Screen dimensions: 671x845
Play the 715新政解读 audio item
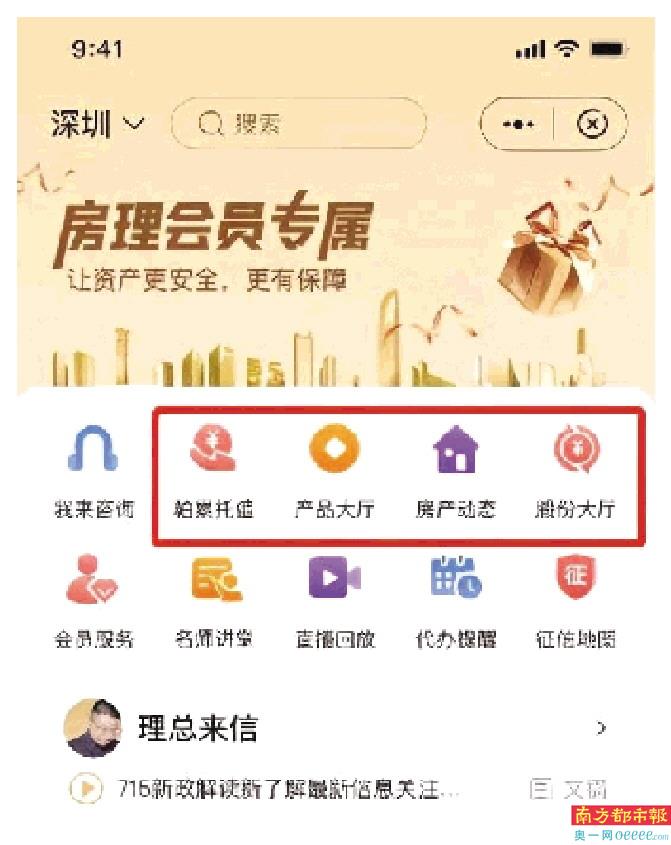86,789
